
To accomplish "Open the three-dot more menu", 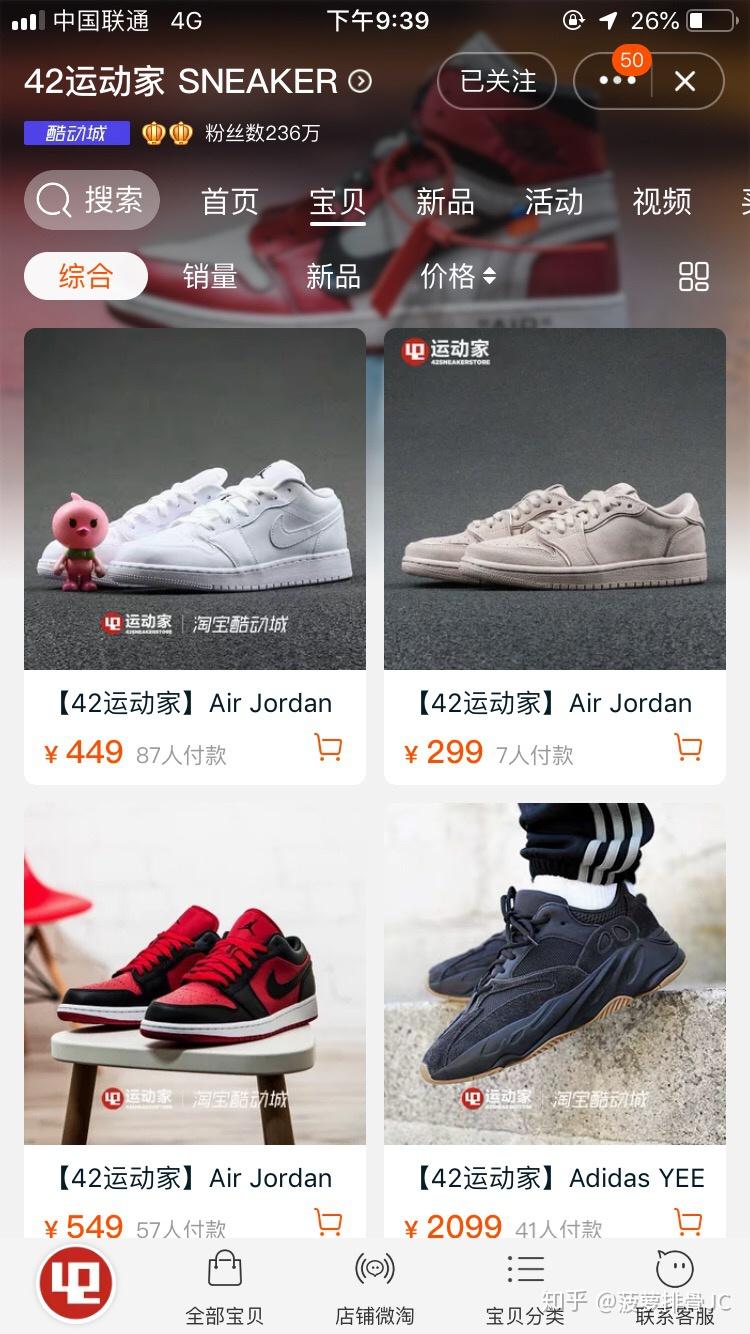I will [617, 81].
